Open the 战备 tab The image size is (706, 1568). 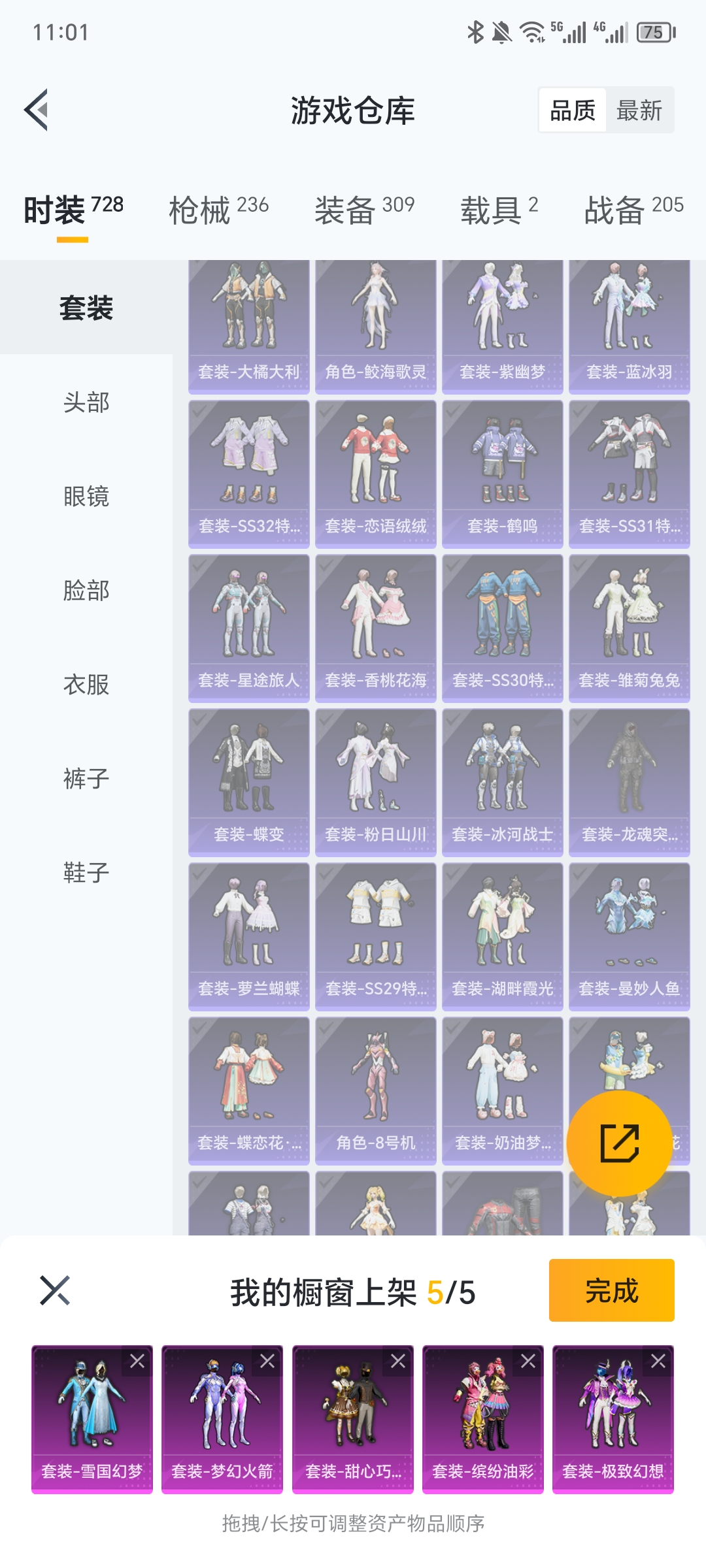(x=633, y=210)
